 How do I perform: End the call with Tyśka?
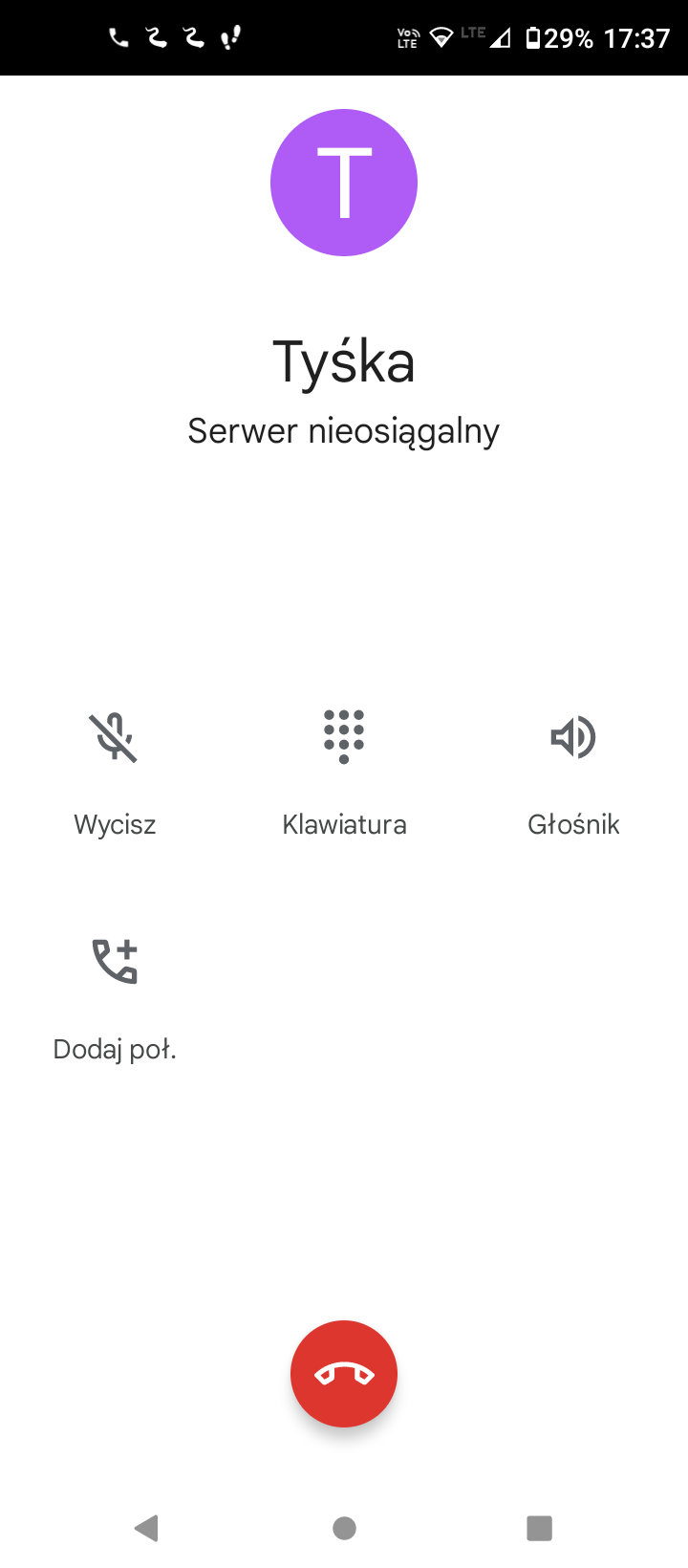(x=344, y=1374)
